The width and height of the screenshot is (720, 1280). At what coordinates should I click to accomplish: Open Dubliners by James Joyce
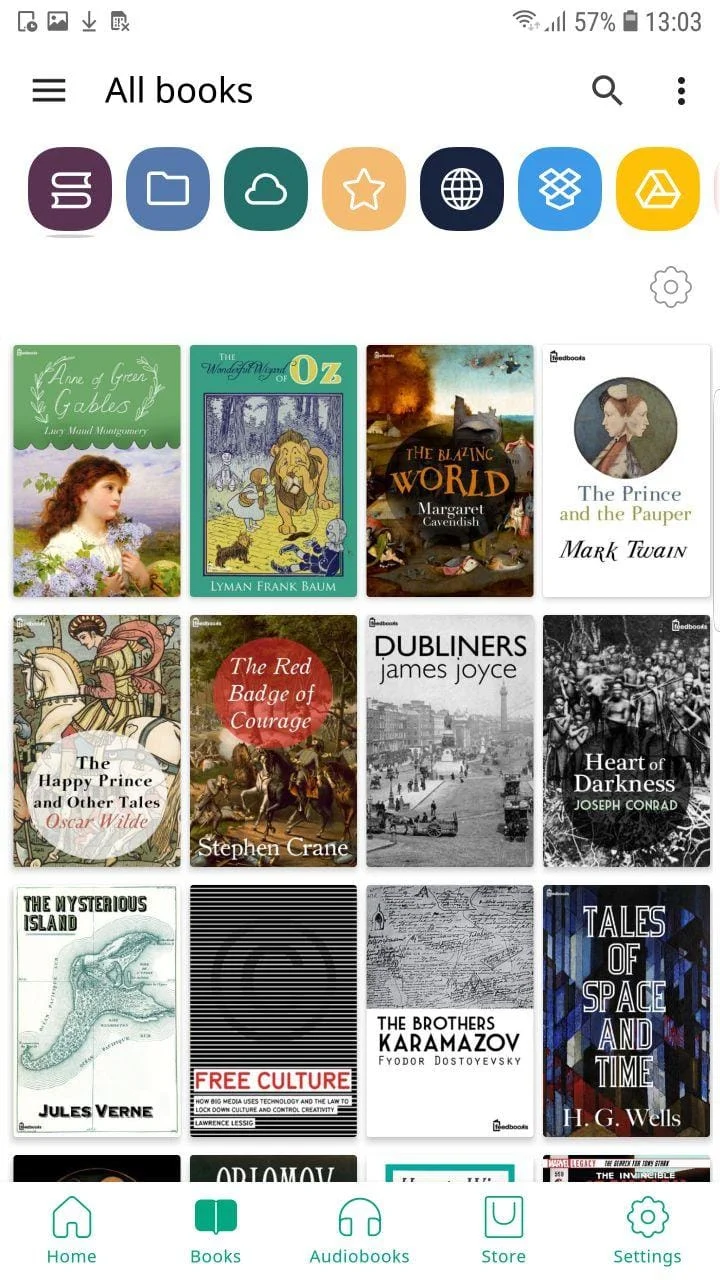(x=450, y=741)
